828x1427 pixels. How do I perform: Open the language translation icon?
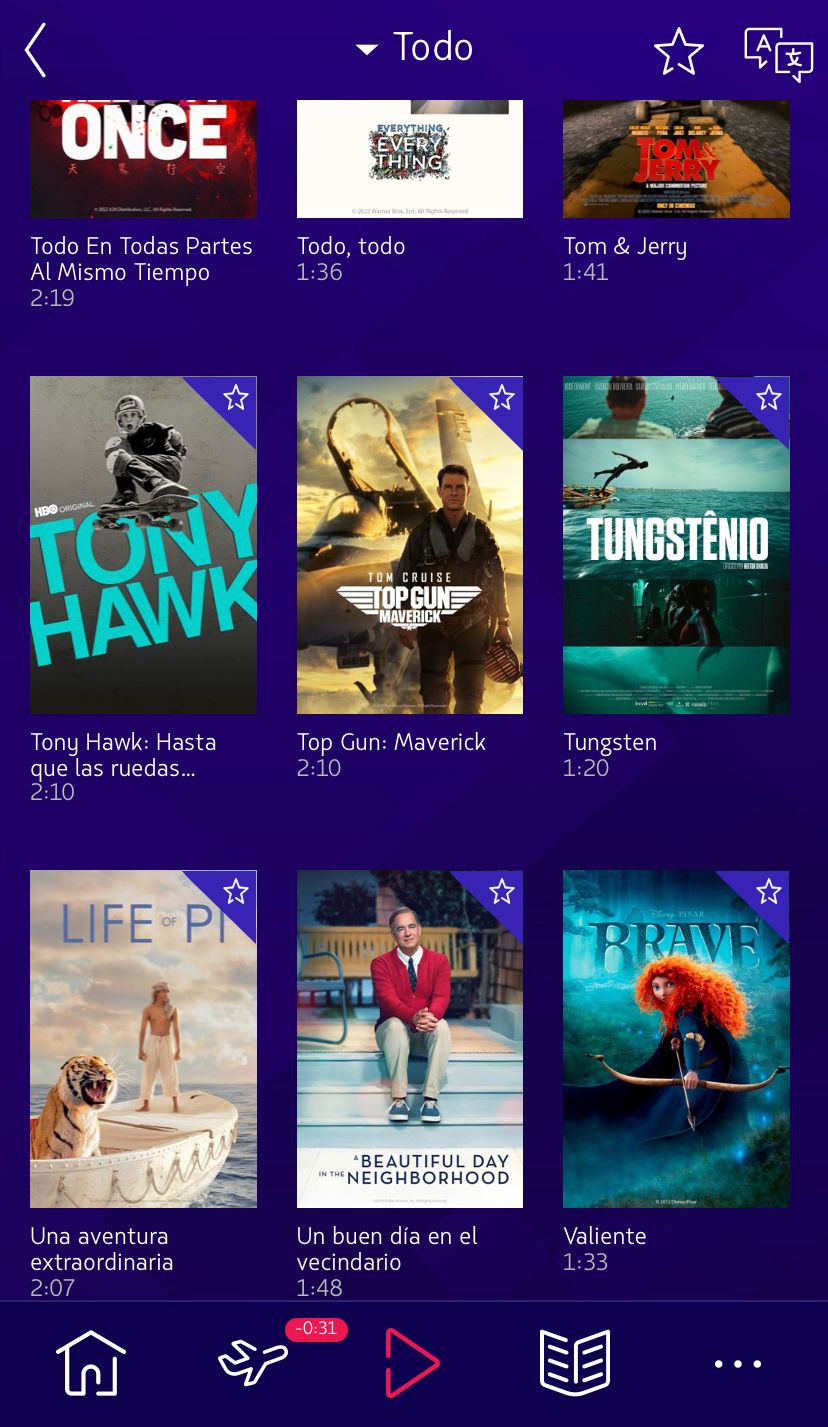(777, 53)
